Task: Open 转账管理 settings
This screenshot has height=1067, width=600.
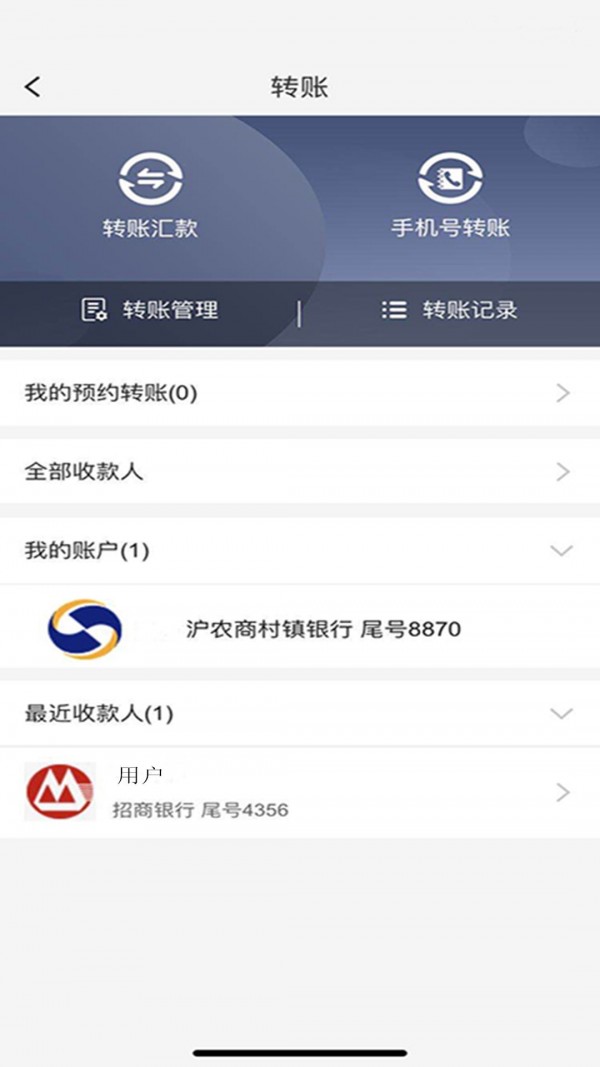Action: (150, 310)
